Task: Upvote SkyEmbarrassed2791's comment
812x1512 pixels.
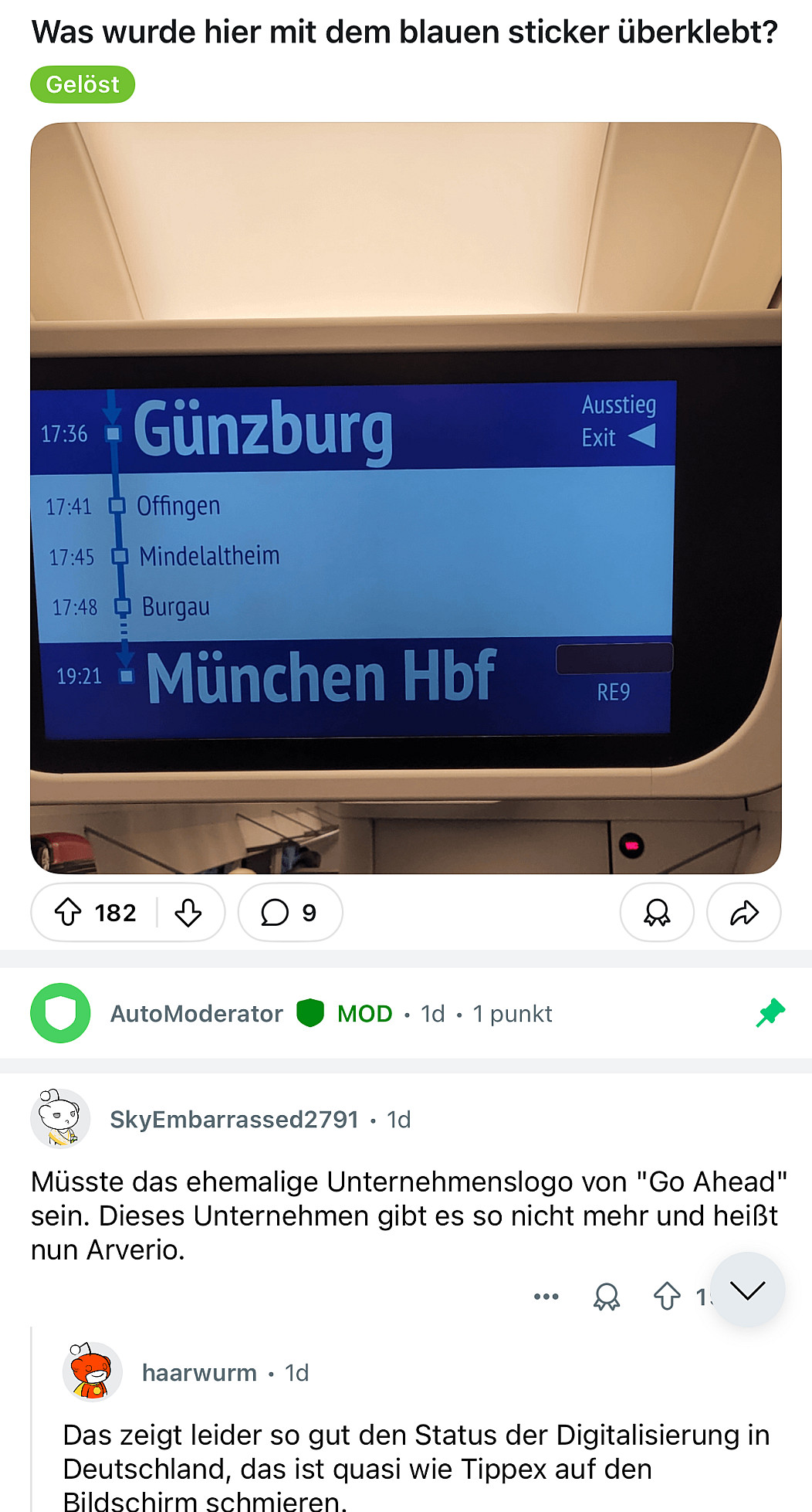Action: coord(667,1297)
